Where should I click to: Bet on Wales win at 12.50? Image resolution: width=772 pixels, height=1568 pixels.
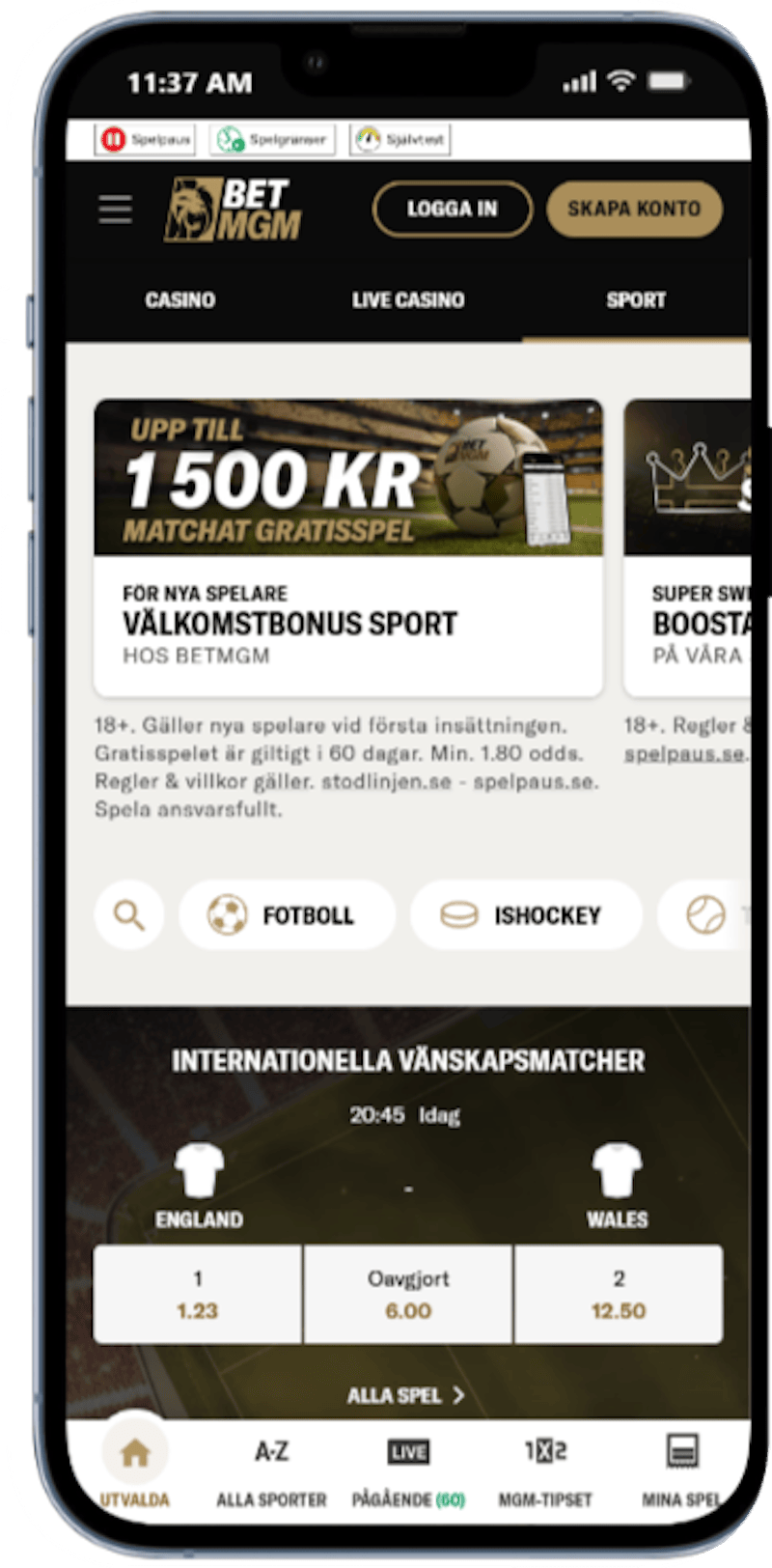[619, 1295]
